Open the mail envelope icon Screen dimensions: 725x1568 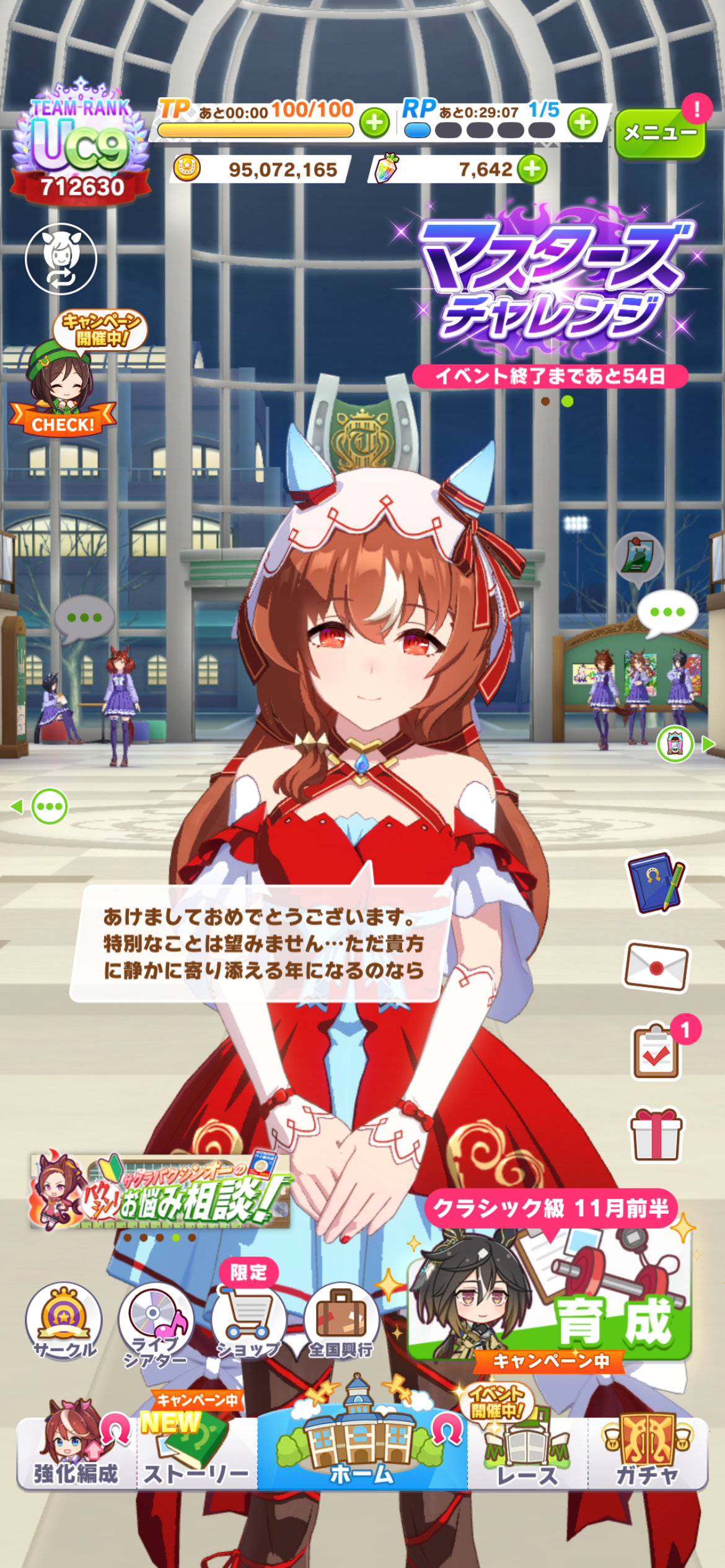pos(656,967)
